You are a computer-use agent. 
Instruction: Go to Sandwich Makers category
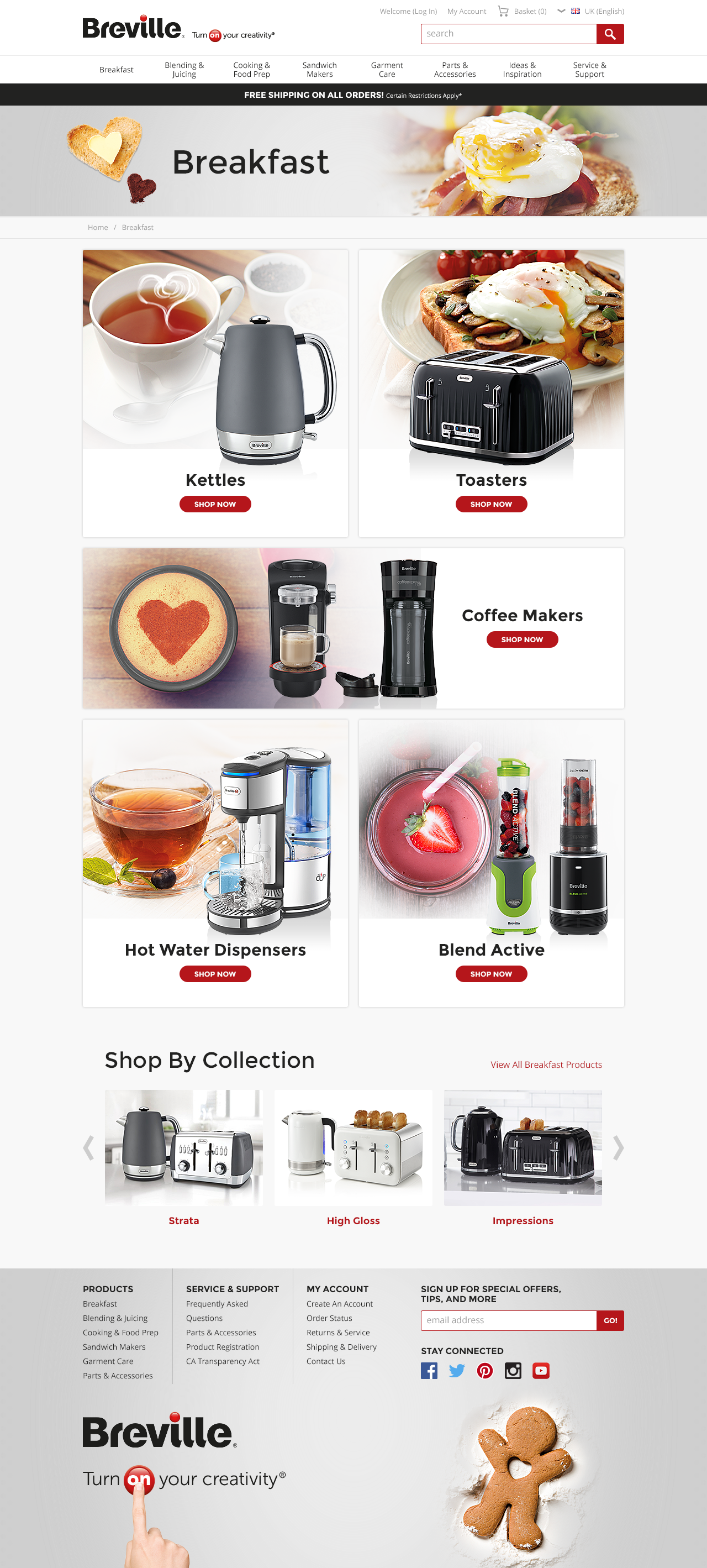point(319,70)
